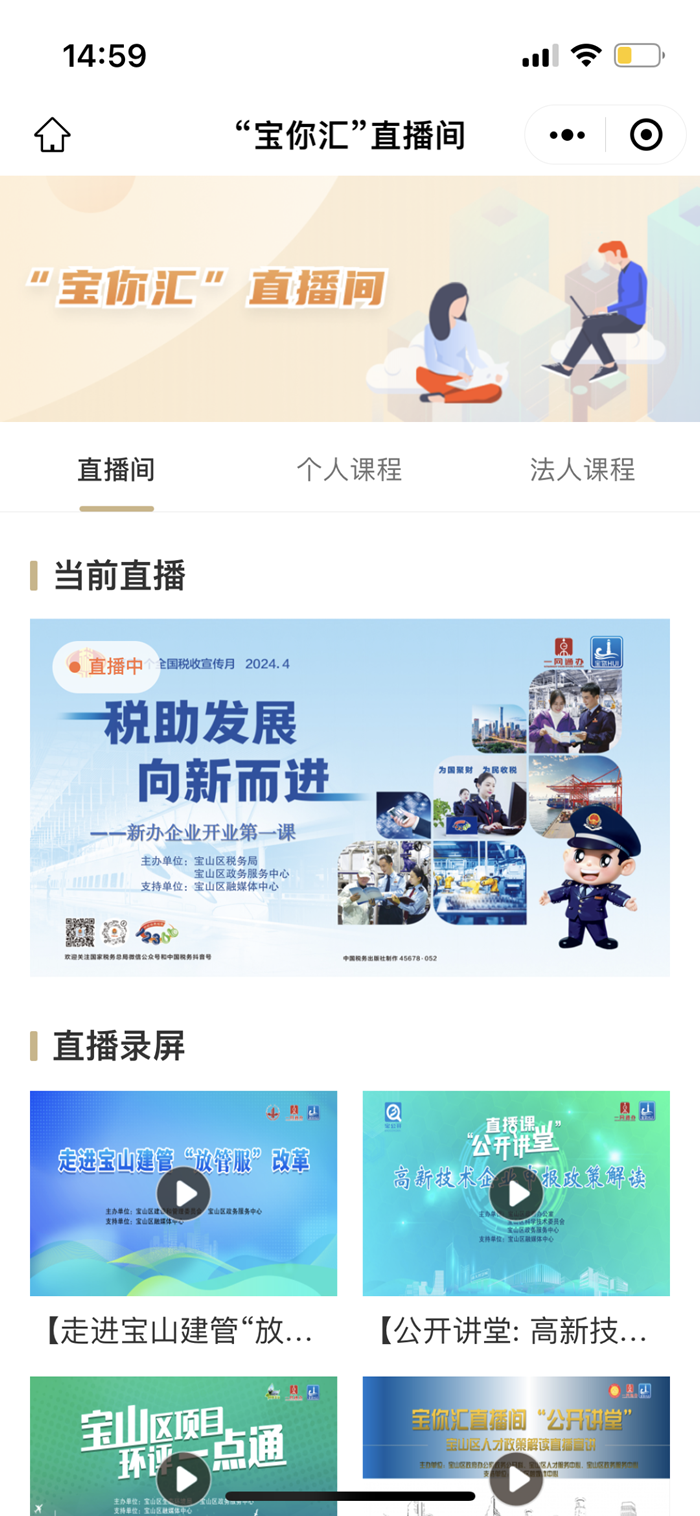Switch to the 法人课程 tab

coord(582,470)
